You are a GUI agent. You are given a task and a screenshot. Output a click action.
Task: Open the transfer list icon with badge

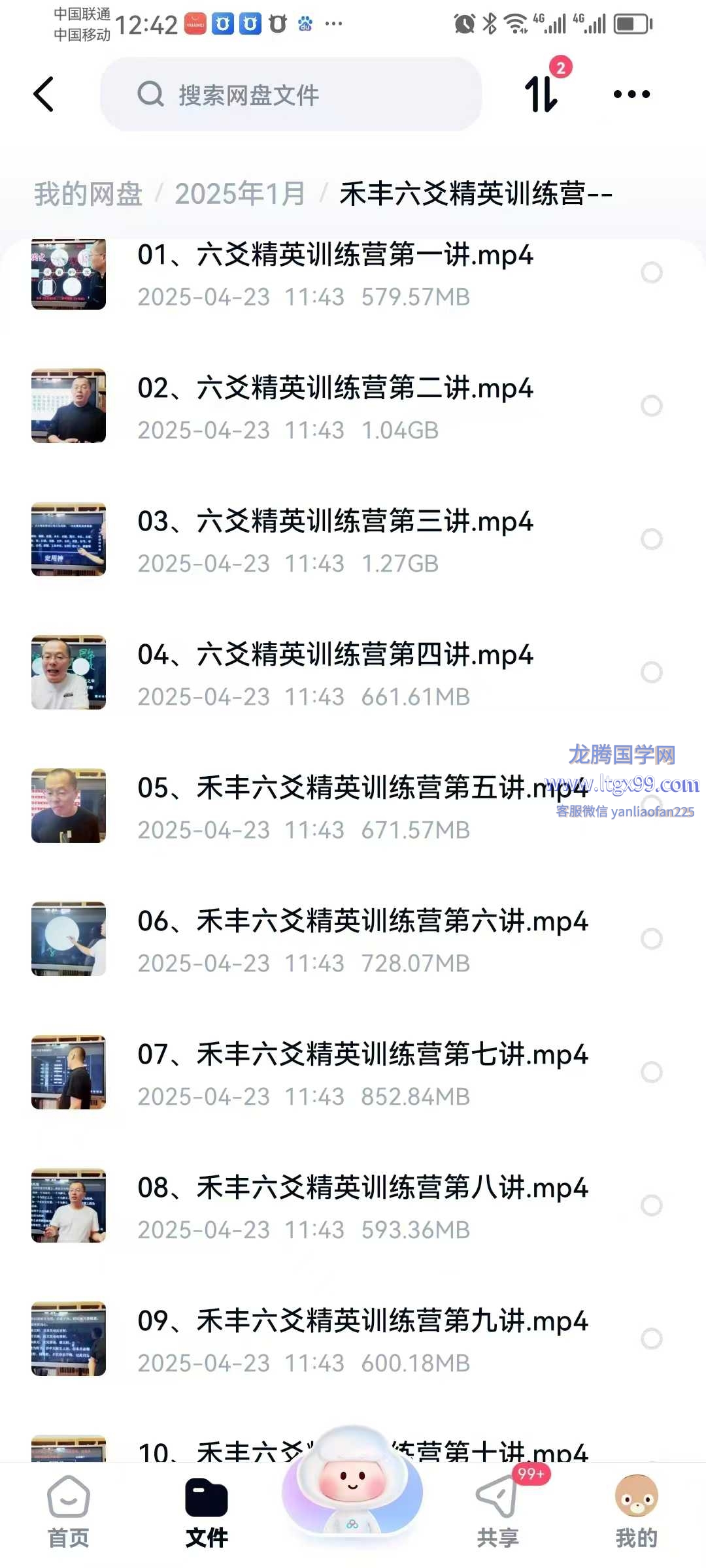tap(543, 93)
